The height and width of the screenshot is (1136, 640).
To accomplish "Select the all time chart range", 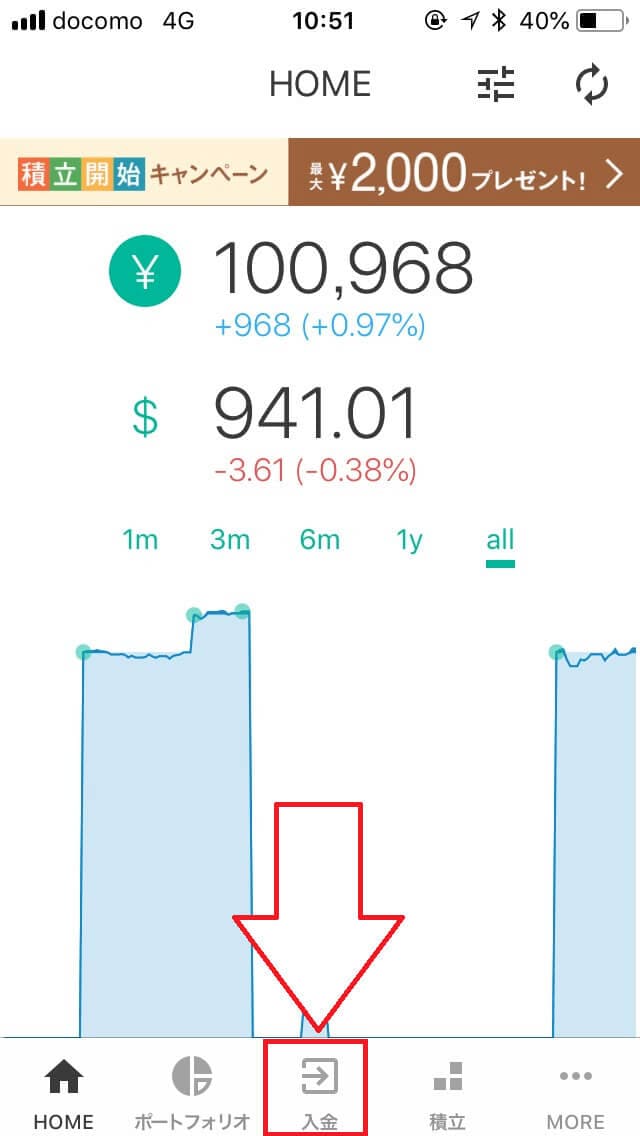I will pos(500,541).
